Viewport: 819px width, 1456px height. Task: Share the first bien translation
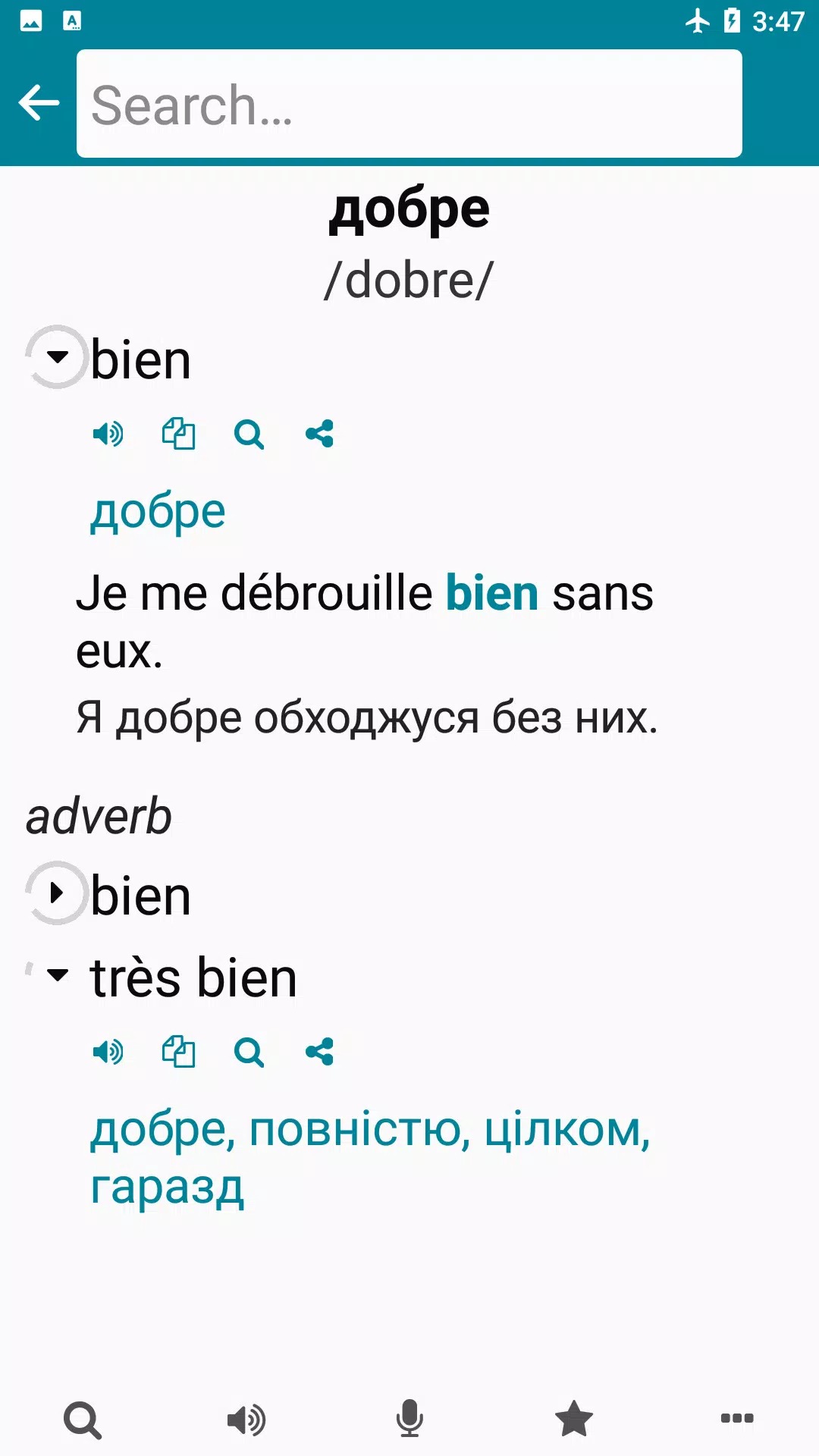[x=319, y=435]
